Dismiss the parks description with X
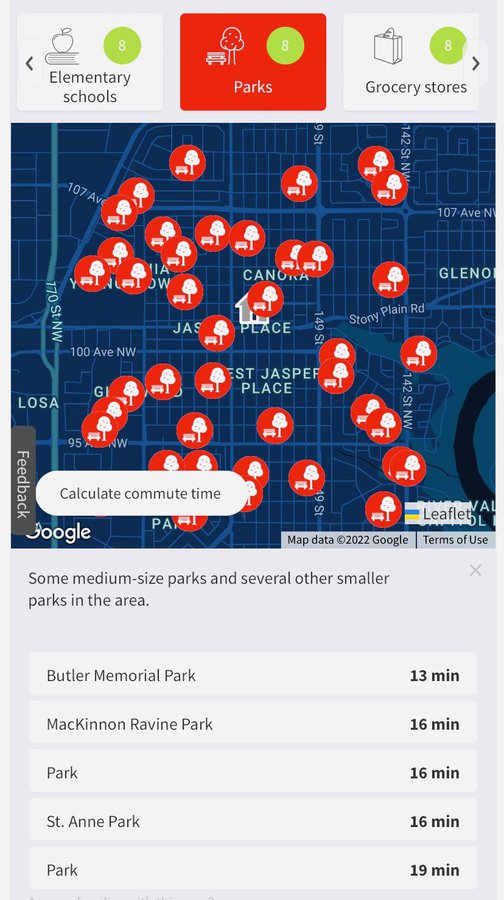This screenshot has height=900, width=504. coord(475,570)
